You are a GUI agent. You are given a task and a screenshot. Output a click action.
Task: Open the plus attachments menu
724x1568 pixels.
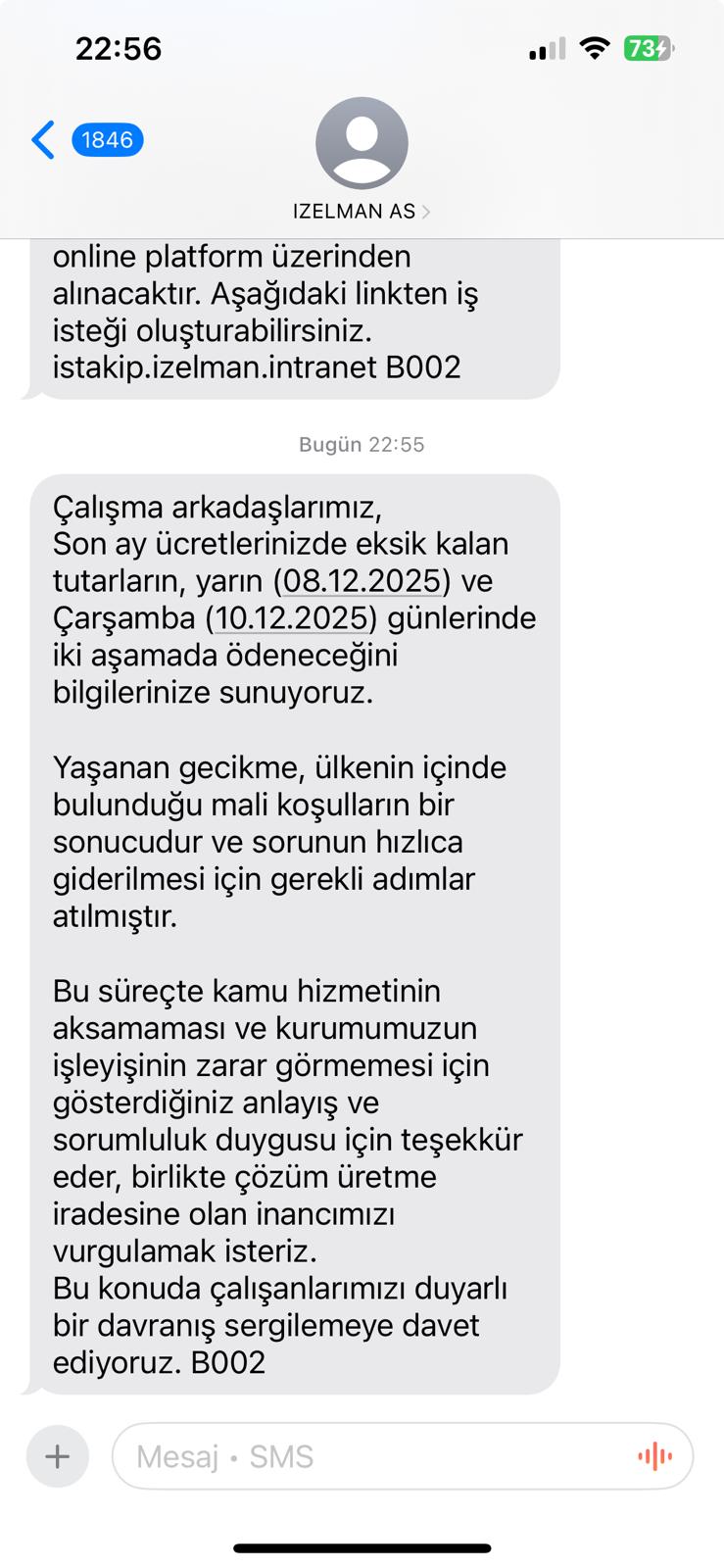(x=58, y=1456)
